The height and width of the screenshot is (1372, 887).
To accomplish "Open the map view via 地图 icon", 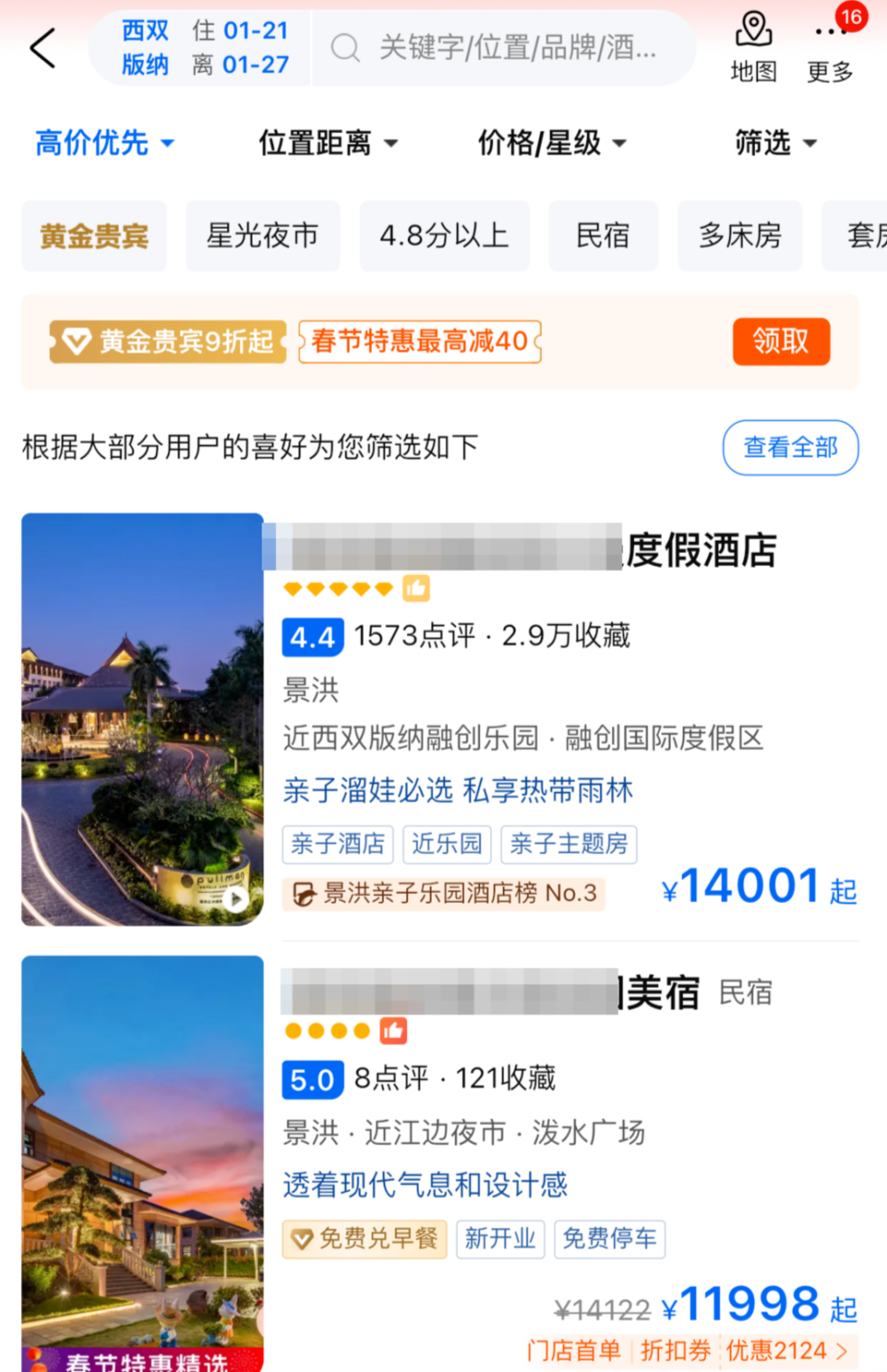I will point(752,46).
